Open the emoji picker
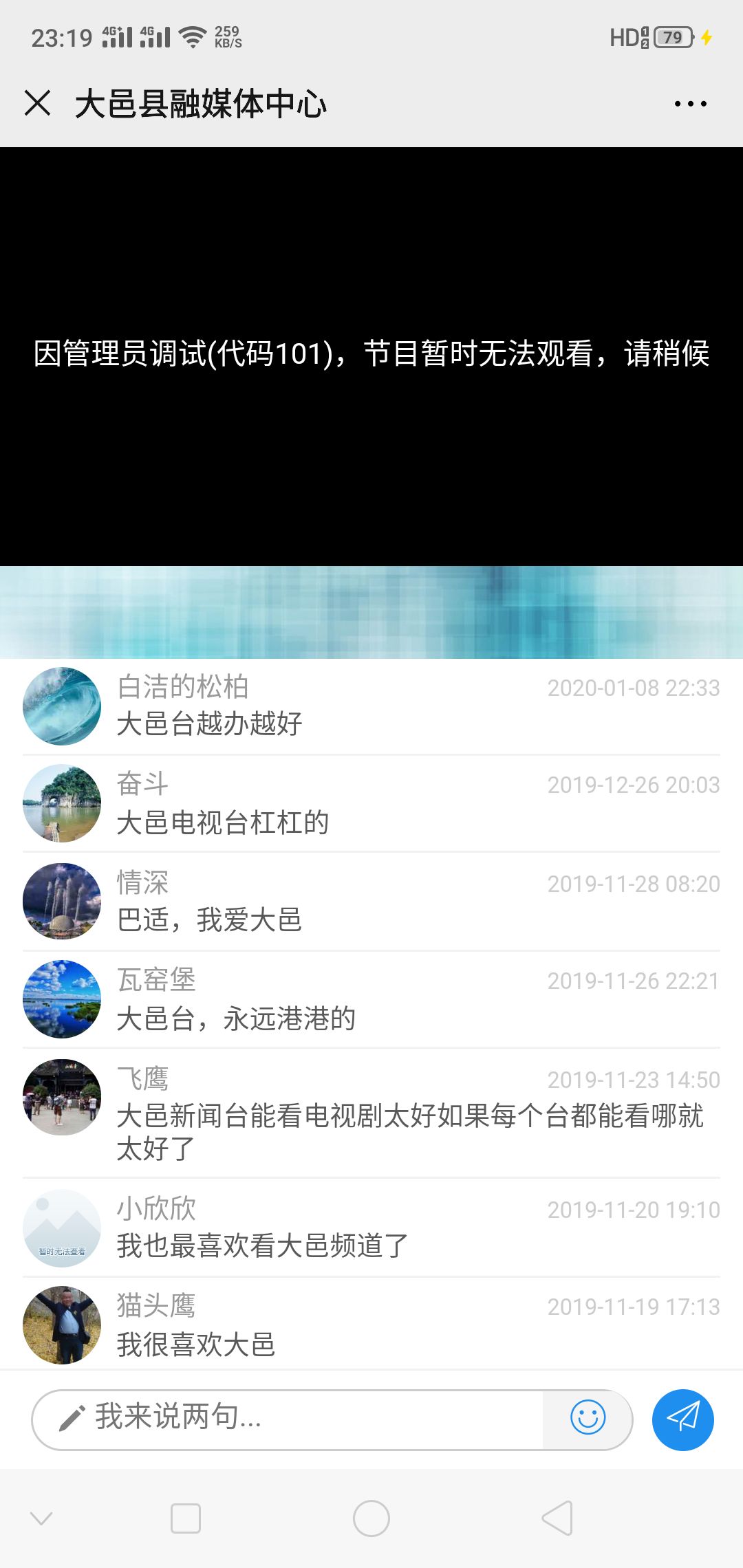The height and width of the screenshot is (1568, 743). [x=588, y=1417]
